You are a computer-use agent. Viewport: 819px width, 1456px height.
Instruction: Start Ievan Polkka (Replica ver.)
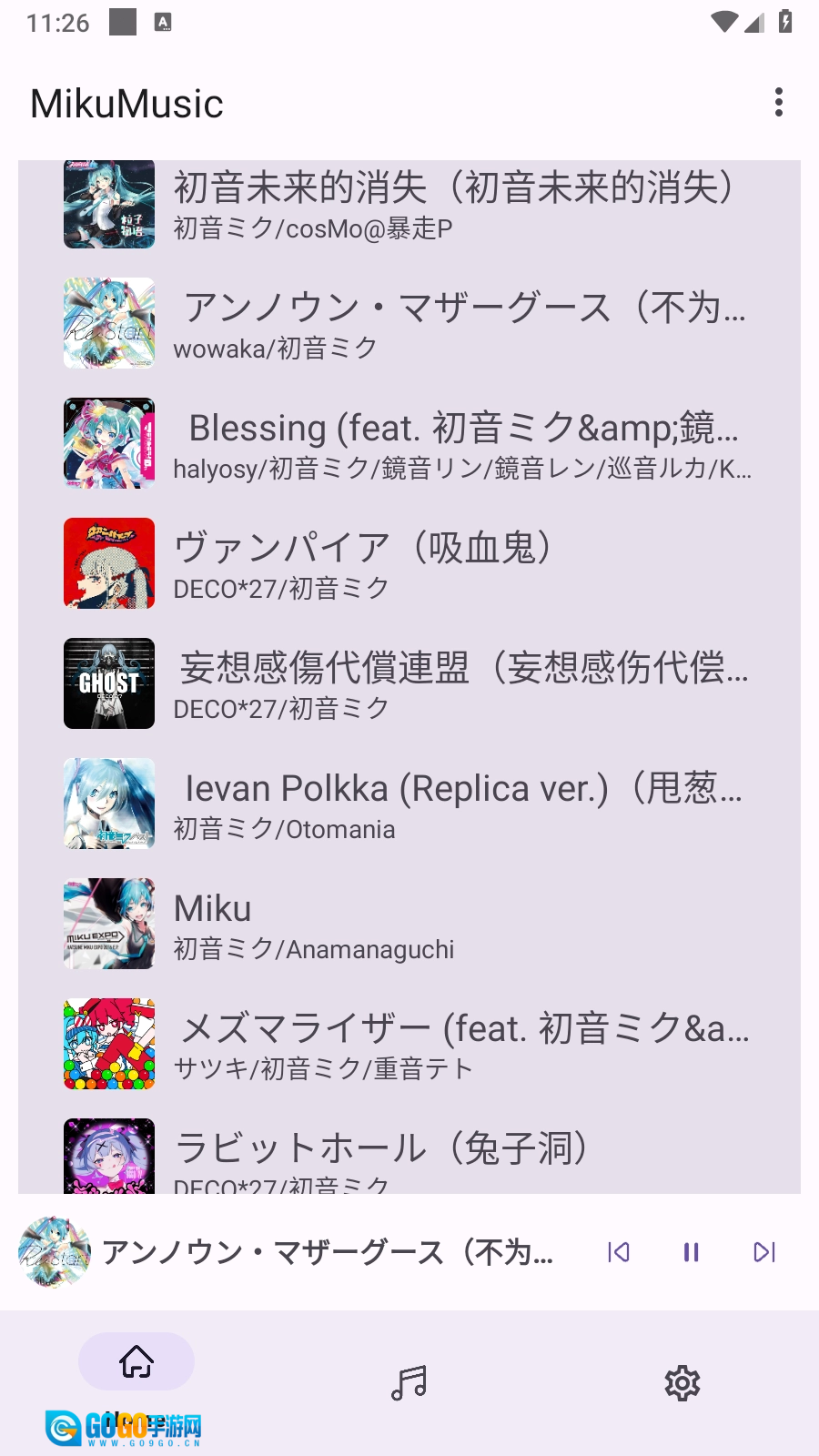click(x=409, y=804)
